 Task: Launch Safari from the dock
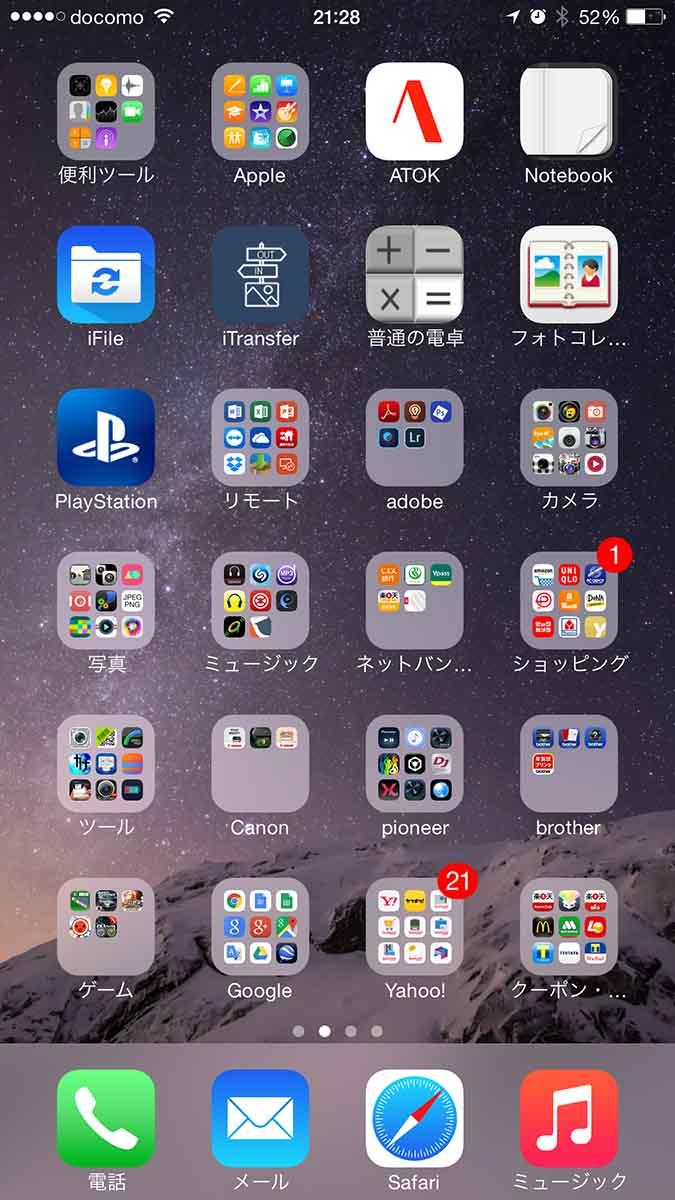414,1118
